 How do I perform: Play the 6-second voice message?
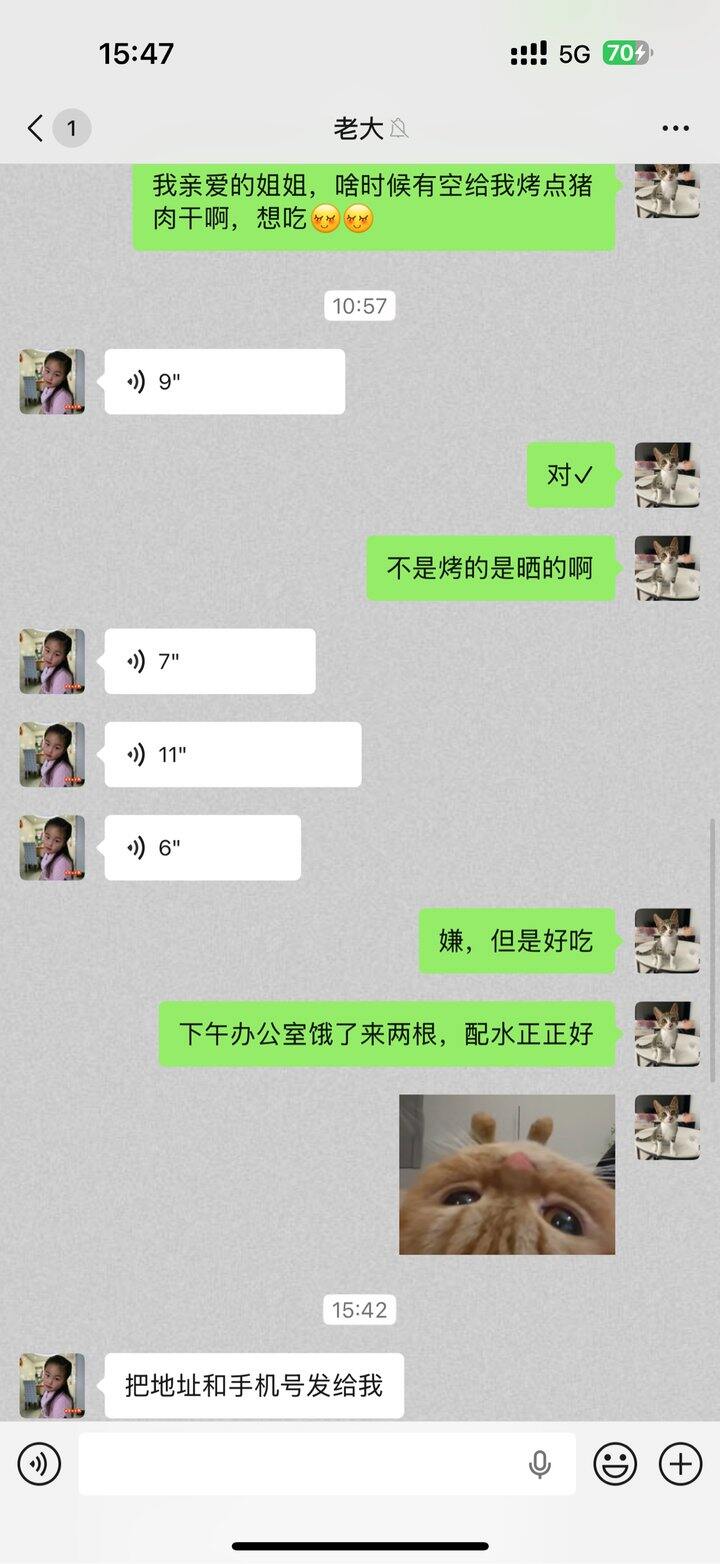[x=203, y=847]
